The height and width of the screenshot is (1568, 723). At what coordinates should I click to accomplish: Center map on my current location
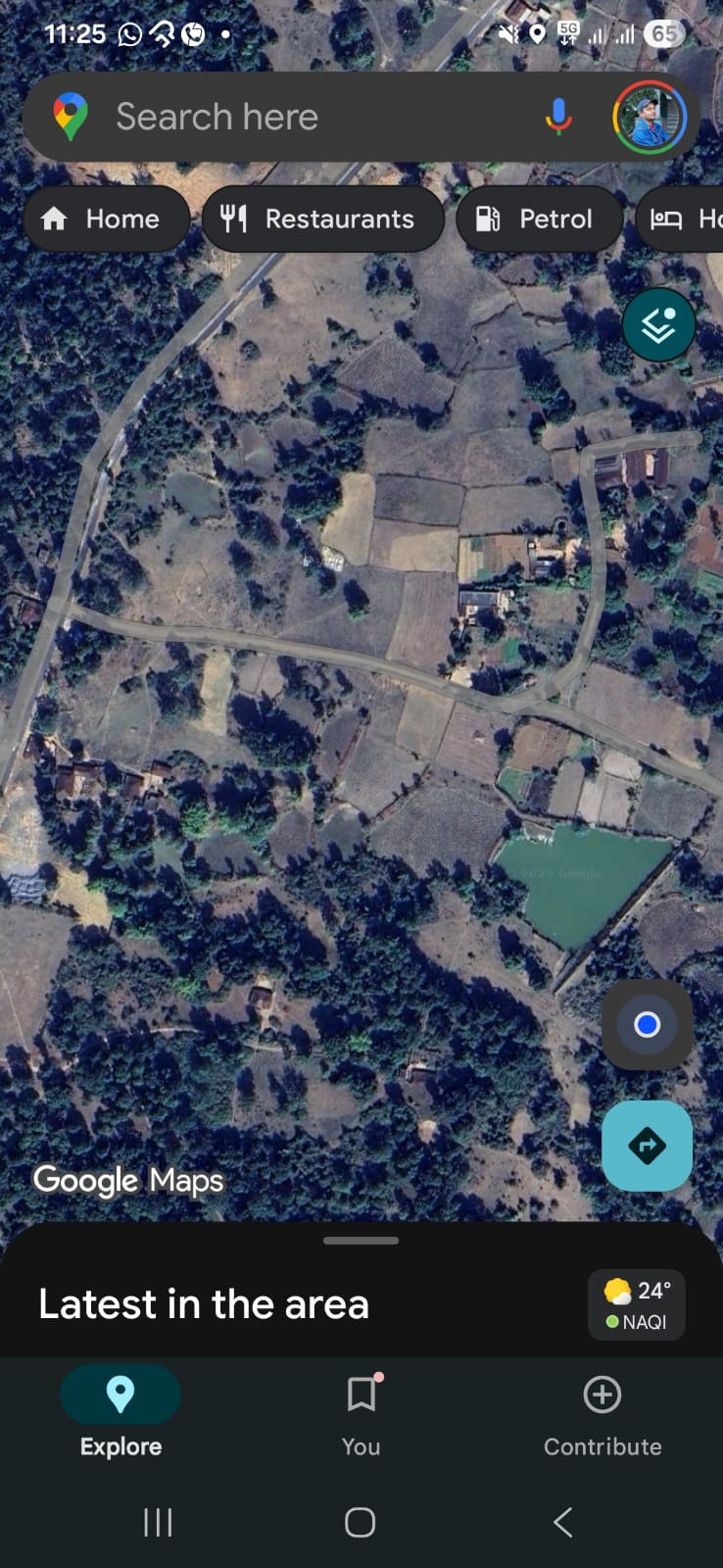(647, 1025)
